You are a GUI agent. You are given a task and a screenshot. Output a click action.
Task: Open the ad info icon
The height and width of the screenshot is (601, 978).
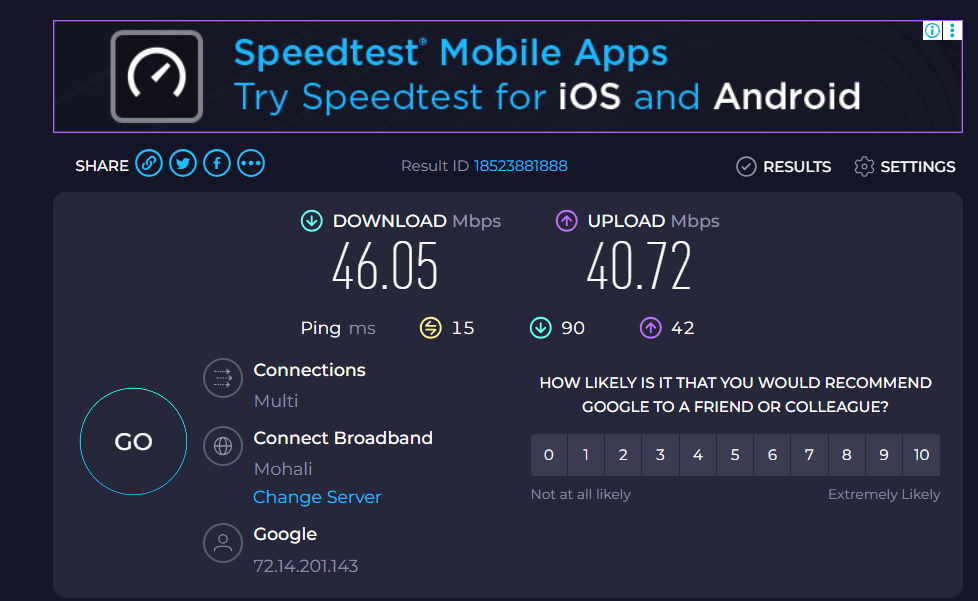[932, 31]
